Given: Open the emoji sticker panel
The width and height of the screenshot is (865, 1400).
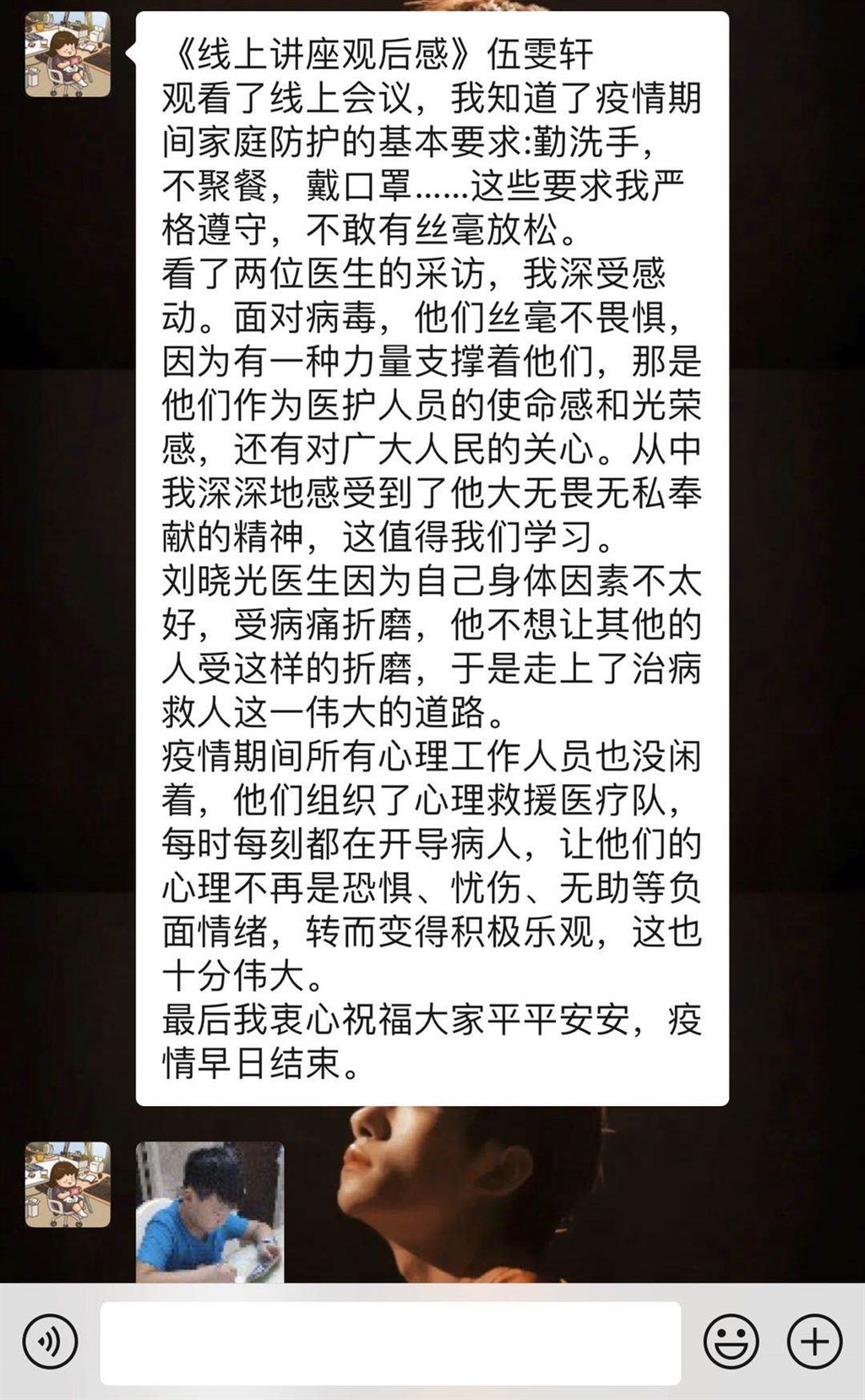Looking at the screenshot, I should pos(731,1341).
